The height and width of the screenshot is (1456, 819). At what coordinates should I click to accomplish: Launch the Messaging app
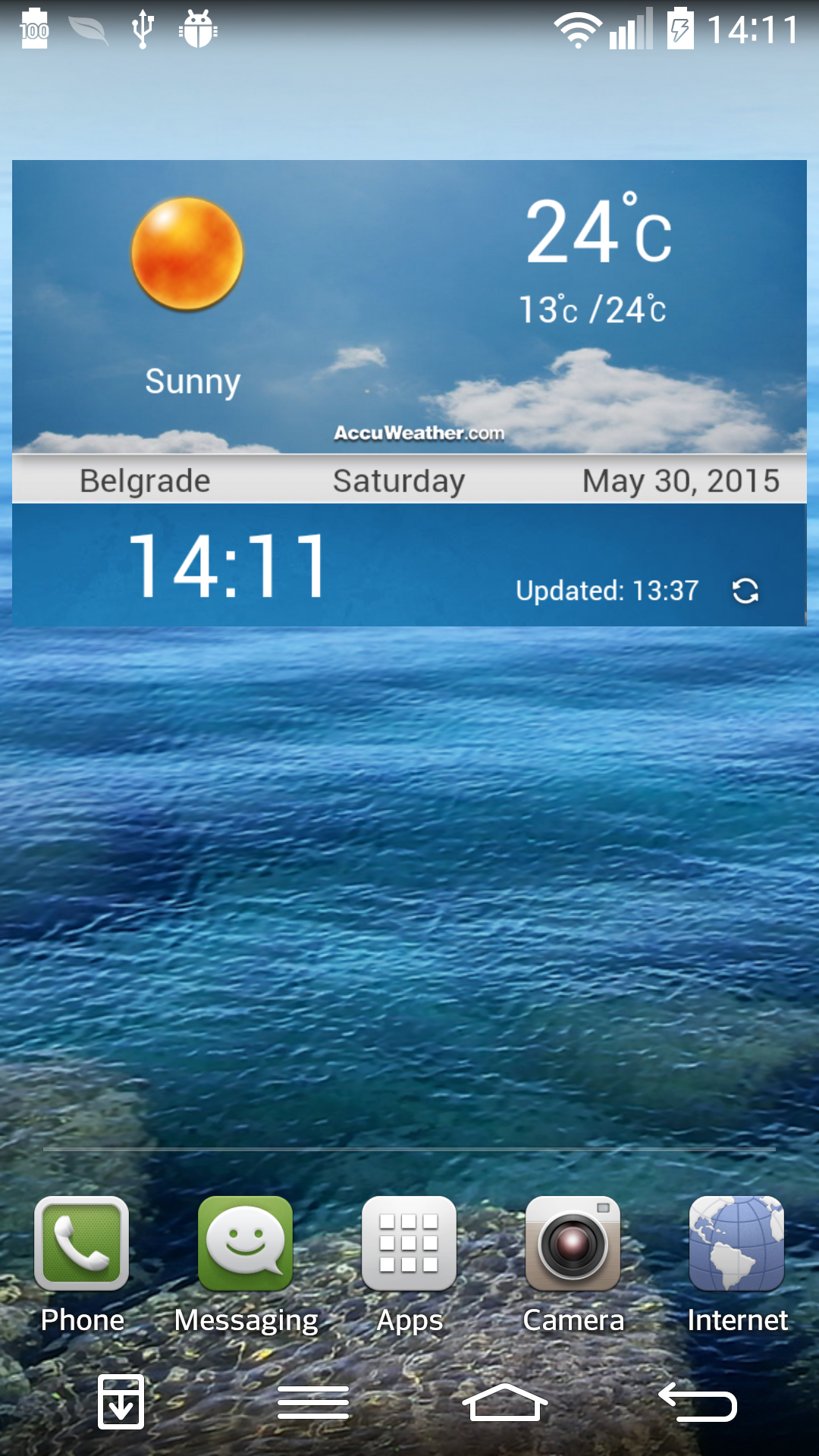(246, 1265)
